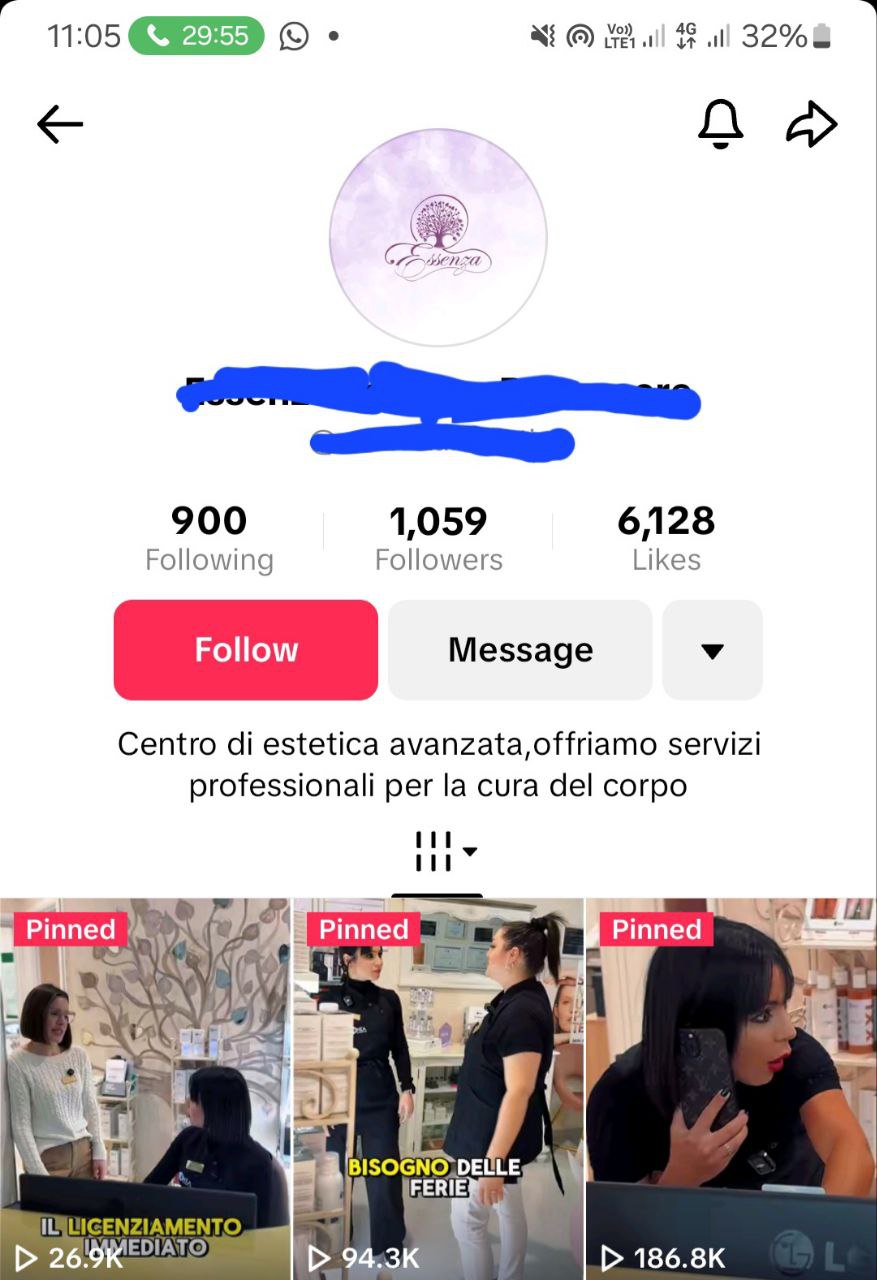Play pinned video with 186.8K views
The width and height of the screenshot is (877, 1280).
(731, 1090)
